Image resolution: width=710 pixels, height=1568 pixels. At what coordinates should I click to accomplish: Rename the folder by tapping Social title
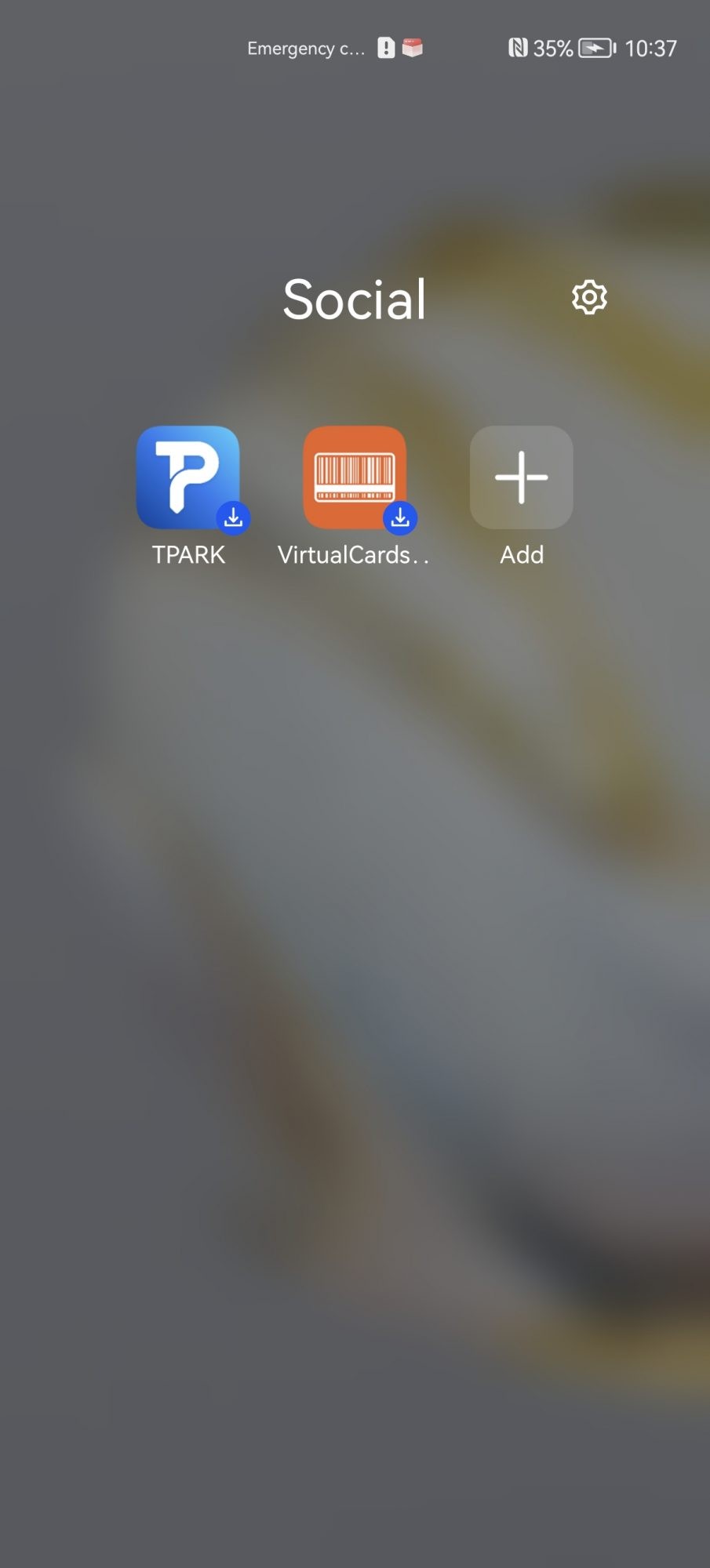pos(355,299)
